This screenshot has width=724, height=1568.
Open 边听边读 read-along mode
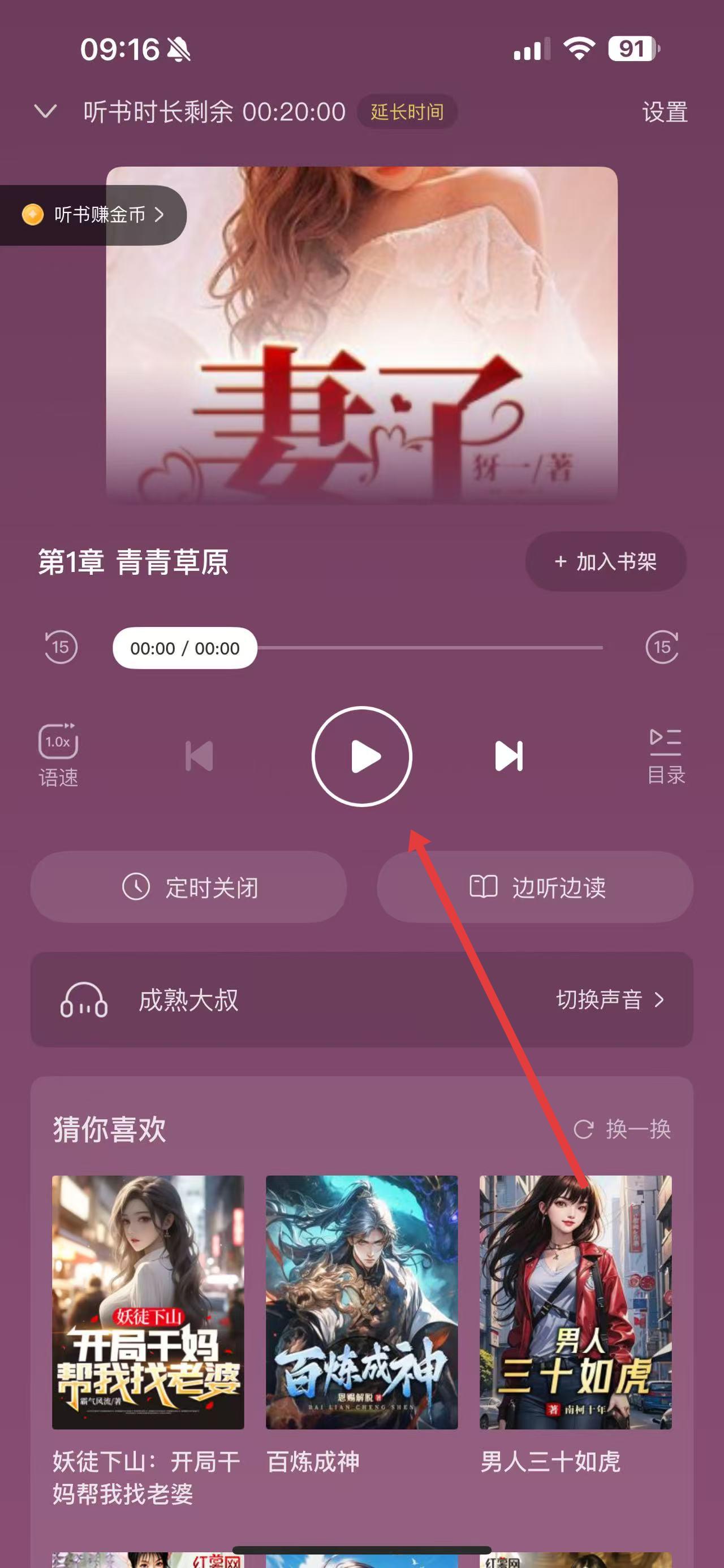pos(535,887)
